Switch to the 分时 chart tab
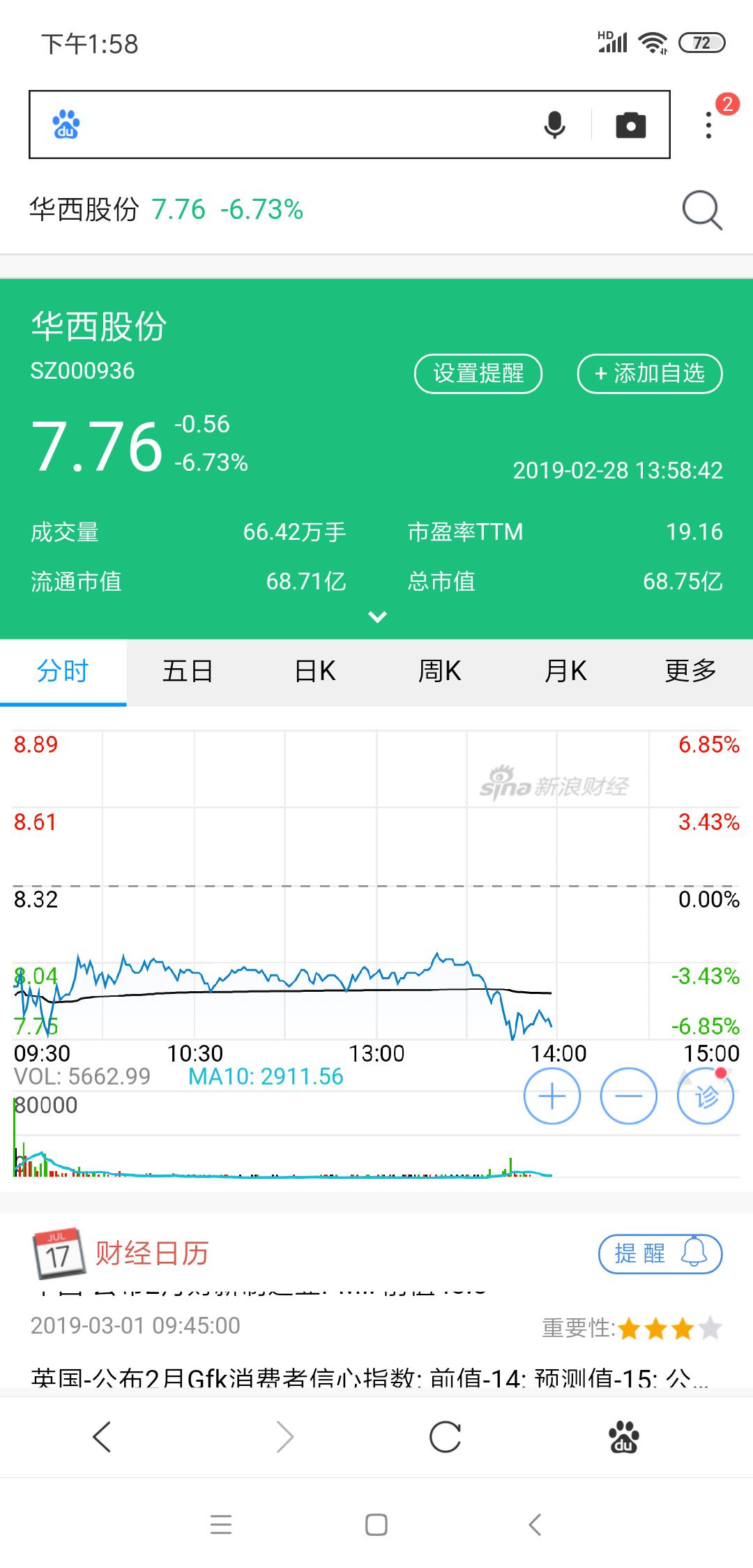753x1568 pixels. 63,671
